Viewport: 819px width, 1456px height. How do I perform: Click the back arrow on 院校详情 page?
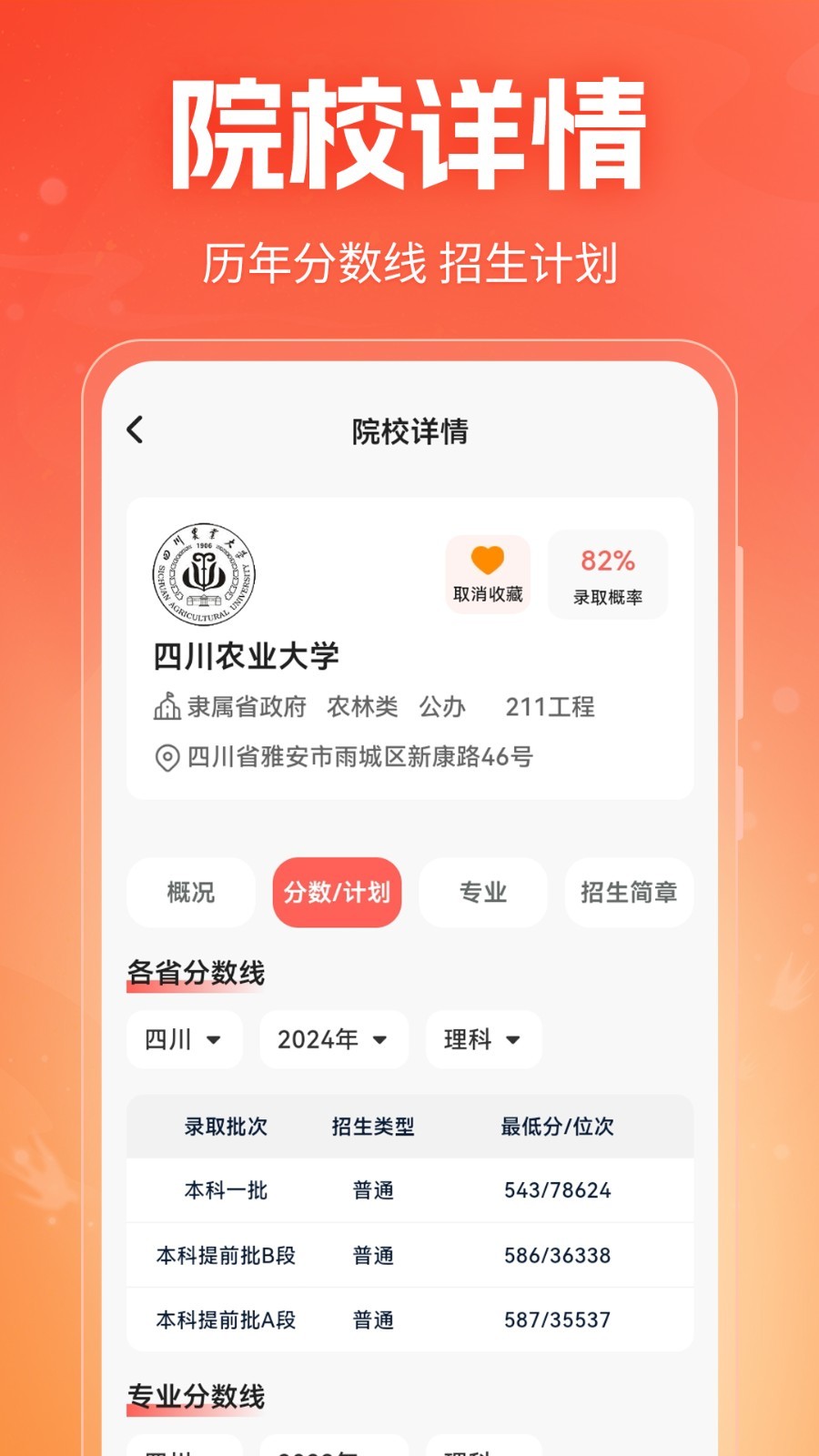point(135,430)
